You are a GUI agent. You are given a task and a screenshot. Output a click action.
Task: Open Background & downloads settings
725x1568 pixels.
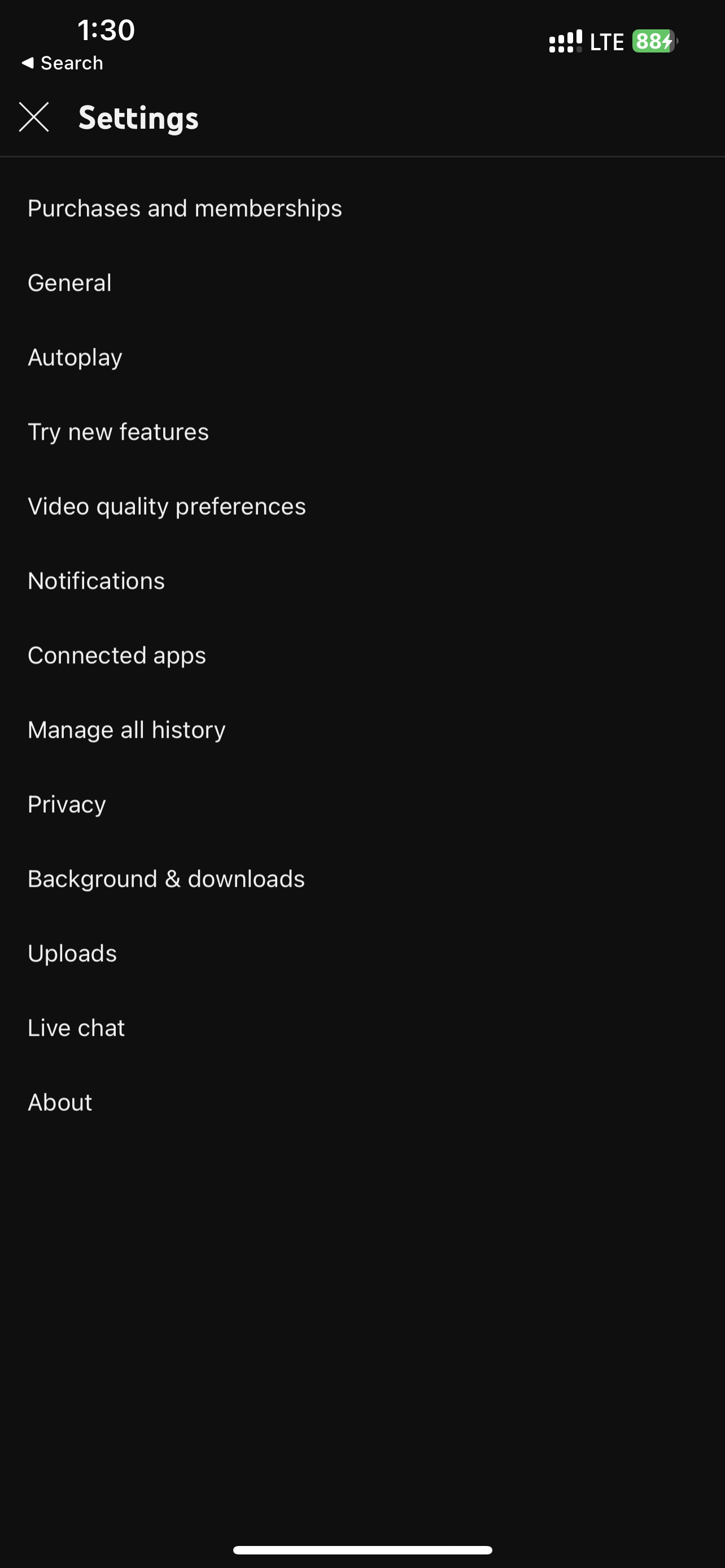click(x=166, y=878)
